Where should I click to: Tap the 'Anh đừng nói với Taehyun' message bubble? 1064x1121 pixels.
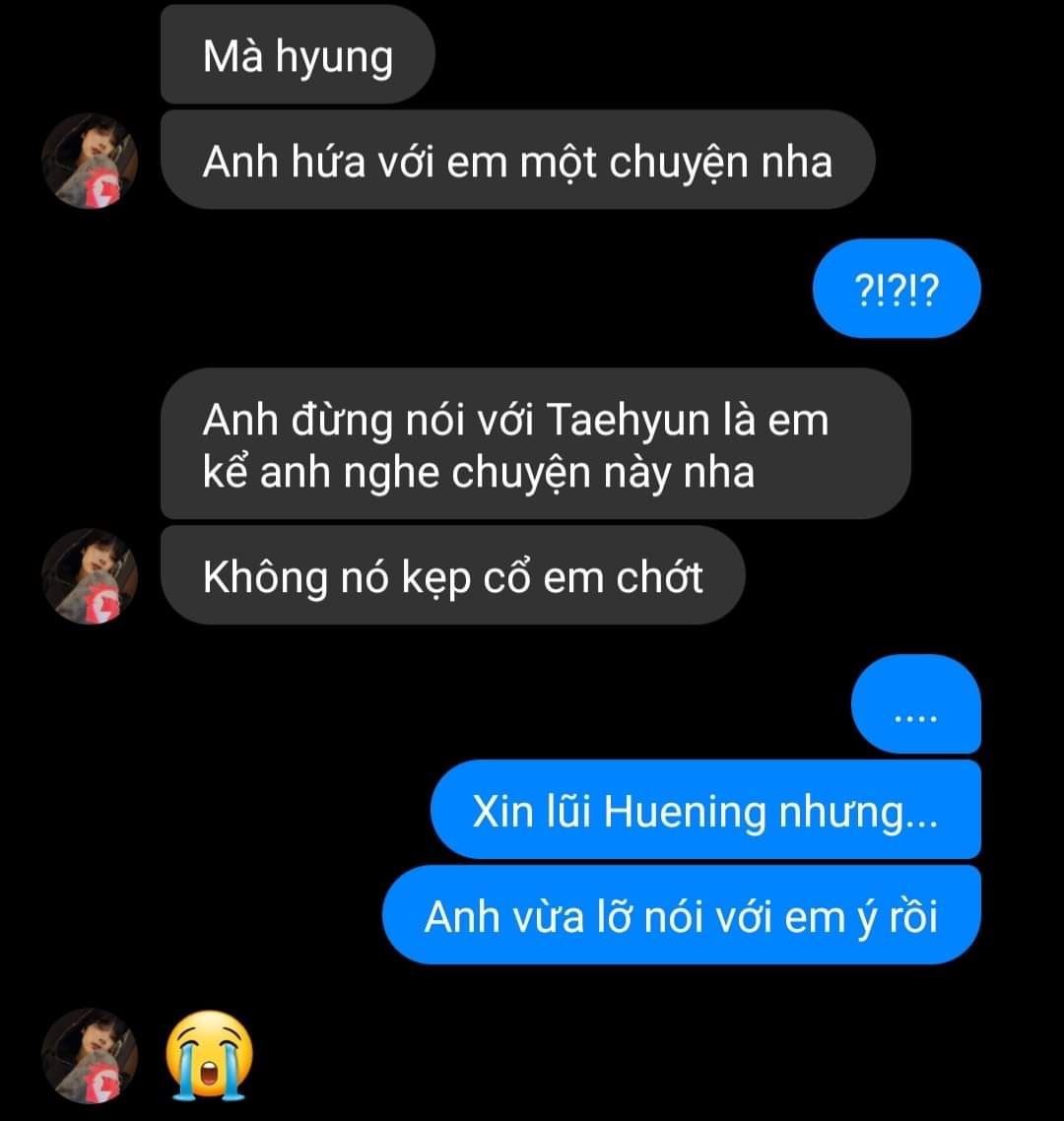point(534,445)
